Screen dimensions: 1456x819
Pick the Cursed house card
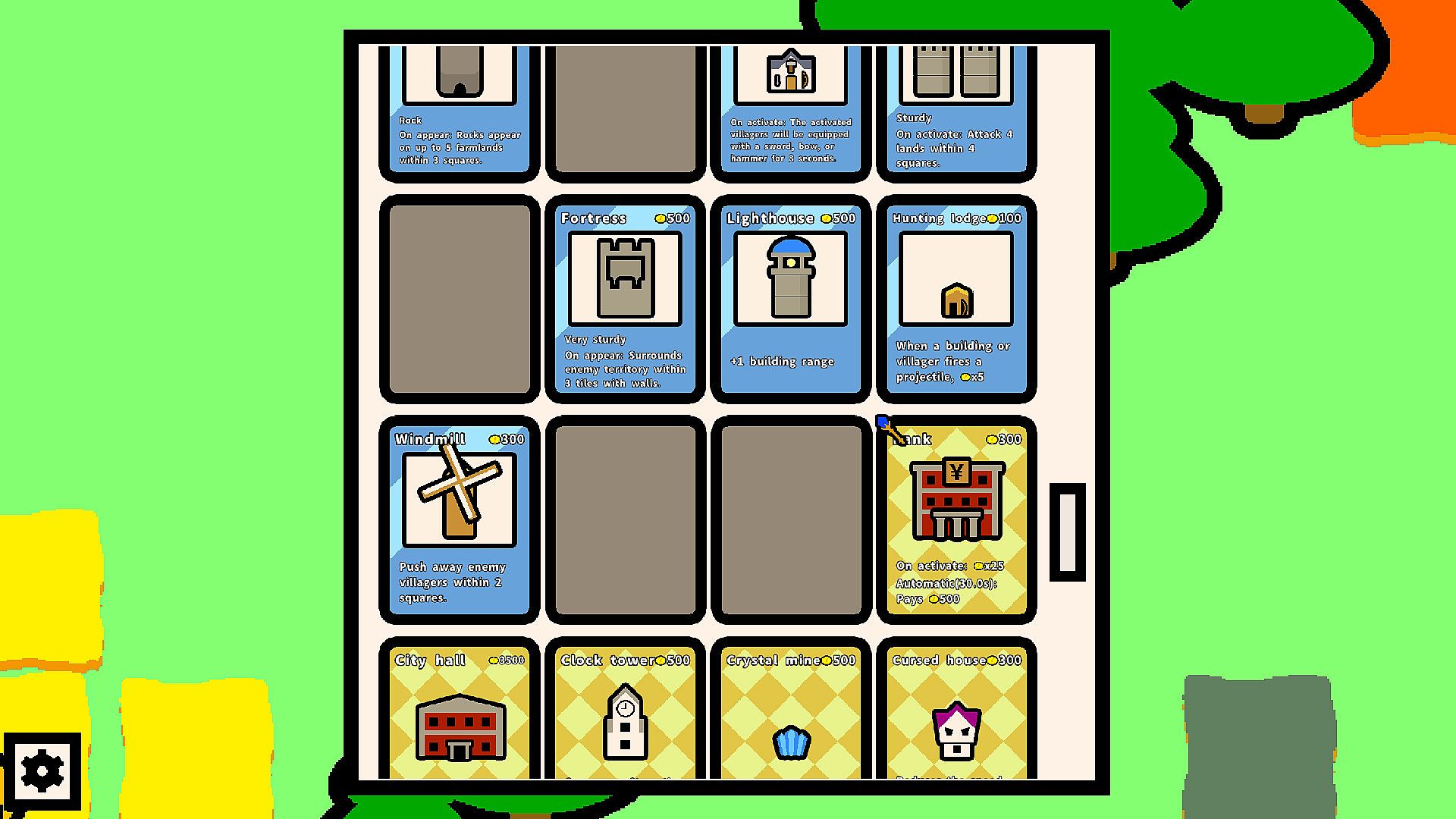(955, 713)
